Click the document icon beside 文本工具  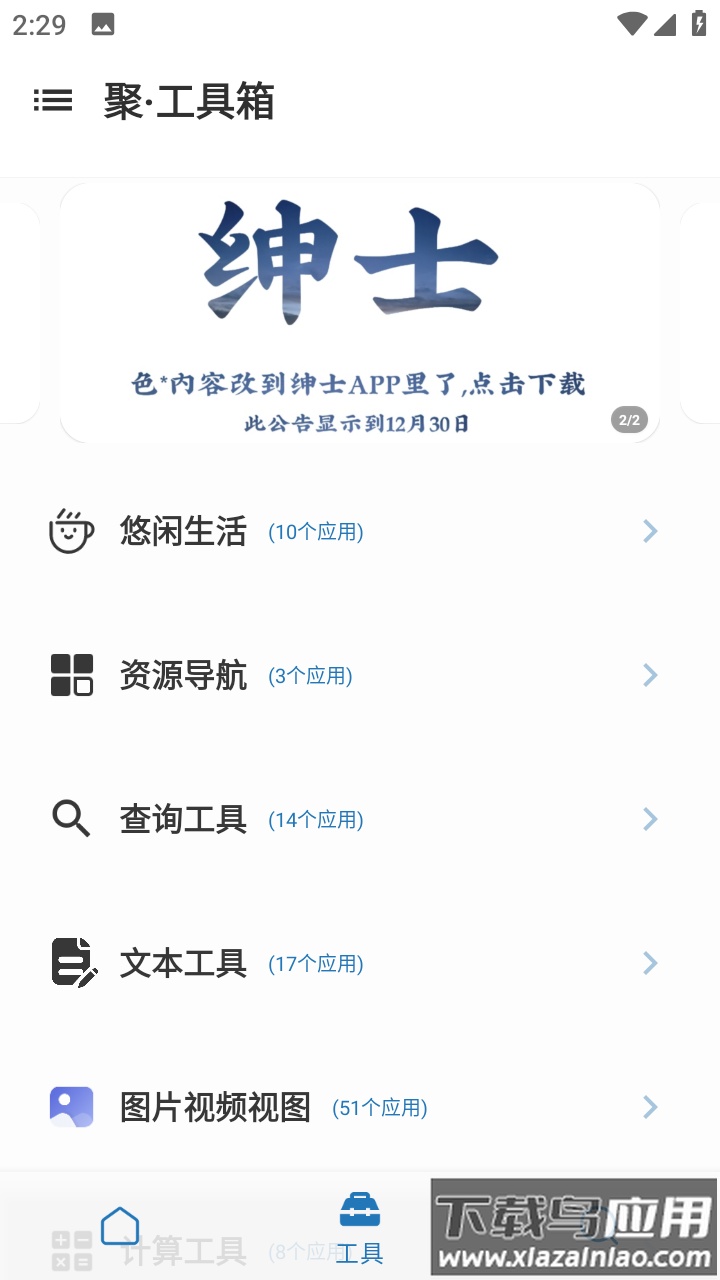(x=70, y=963)
